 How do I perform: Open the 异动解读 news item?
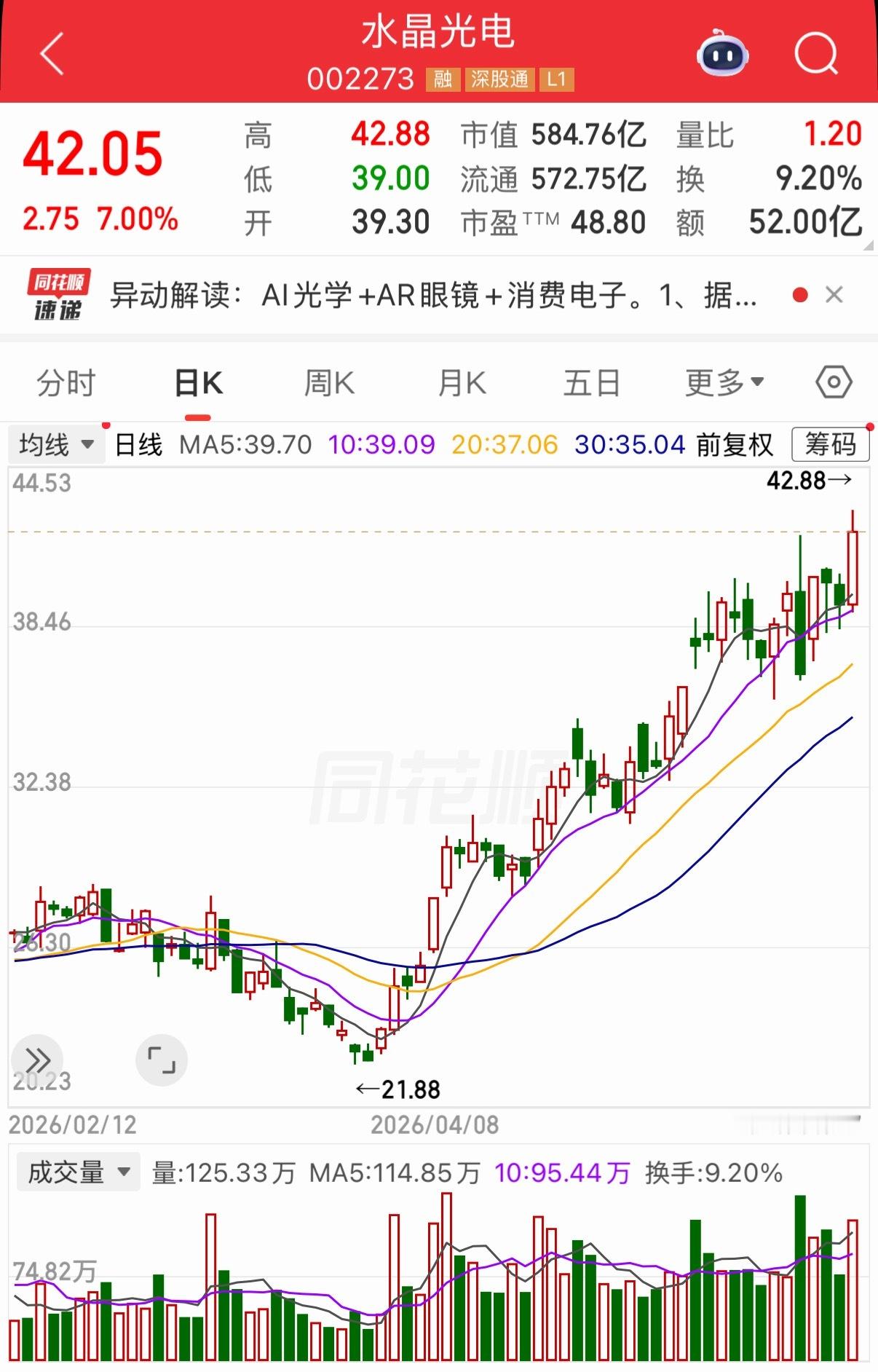433,296
